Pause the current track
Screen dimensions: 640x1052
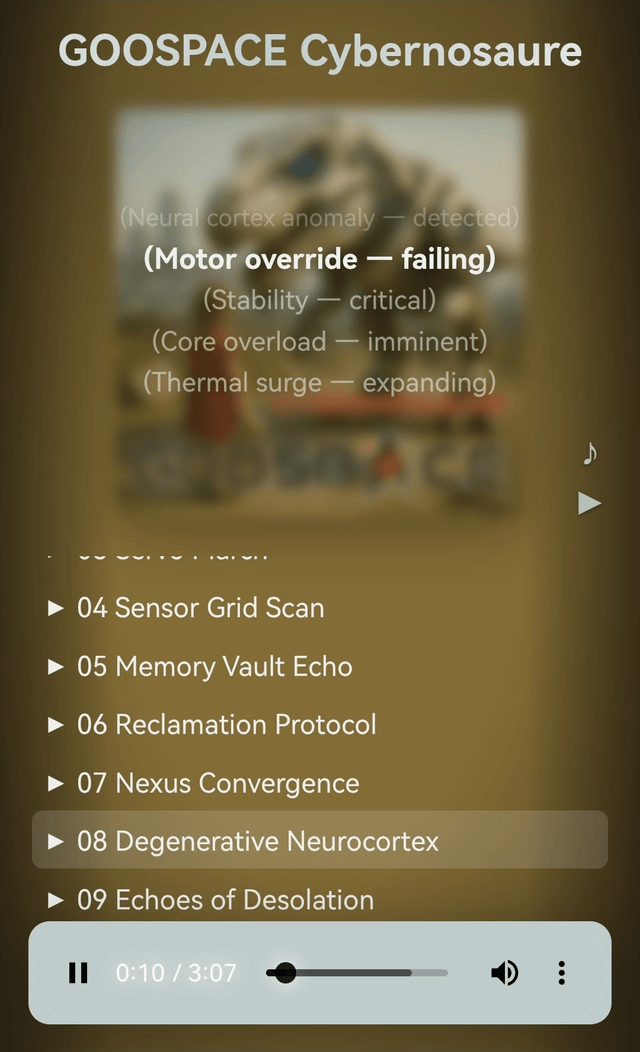pyautogui.click(x=78, y=973)
